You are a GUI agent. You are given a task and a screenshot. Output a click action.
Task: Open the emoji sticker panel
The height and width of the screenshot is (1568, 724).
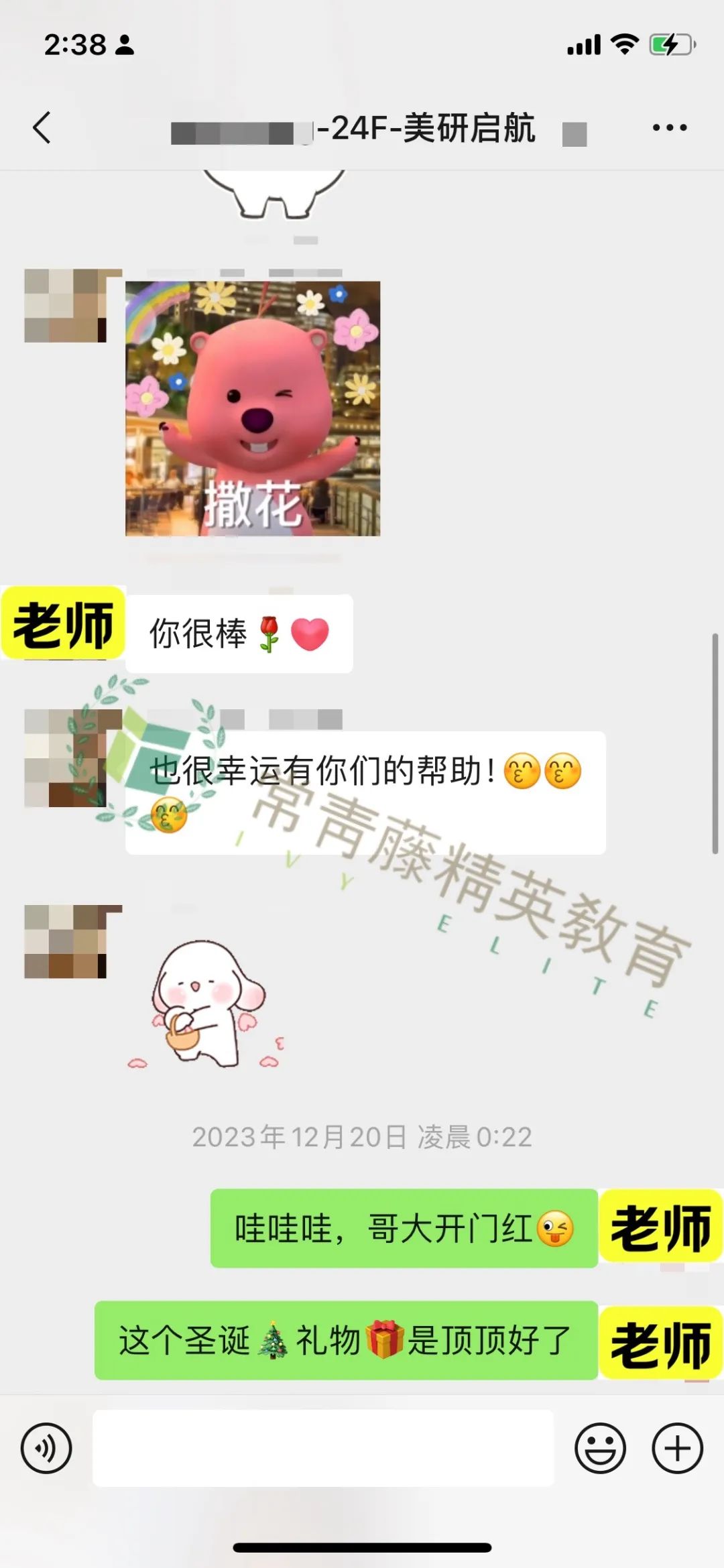click(x=600, y=1448)
